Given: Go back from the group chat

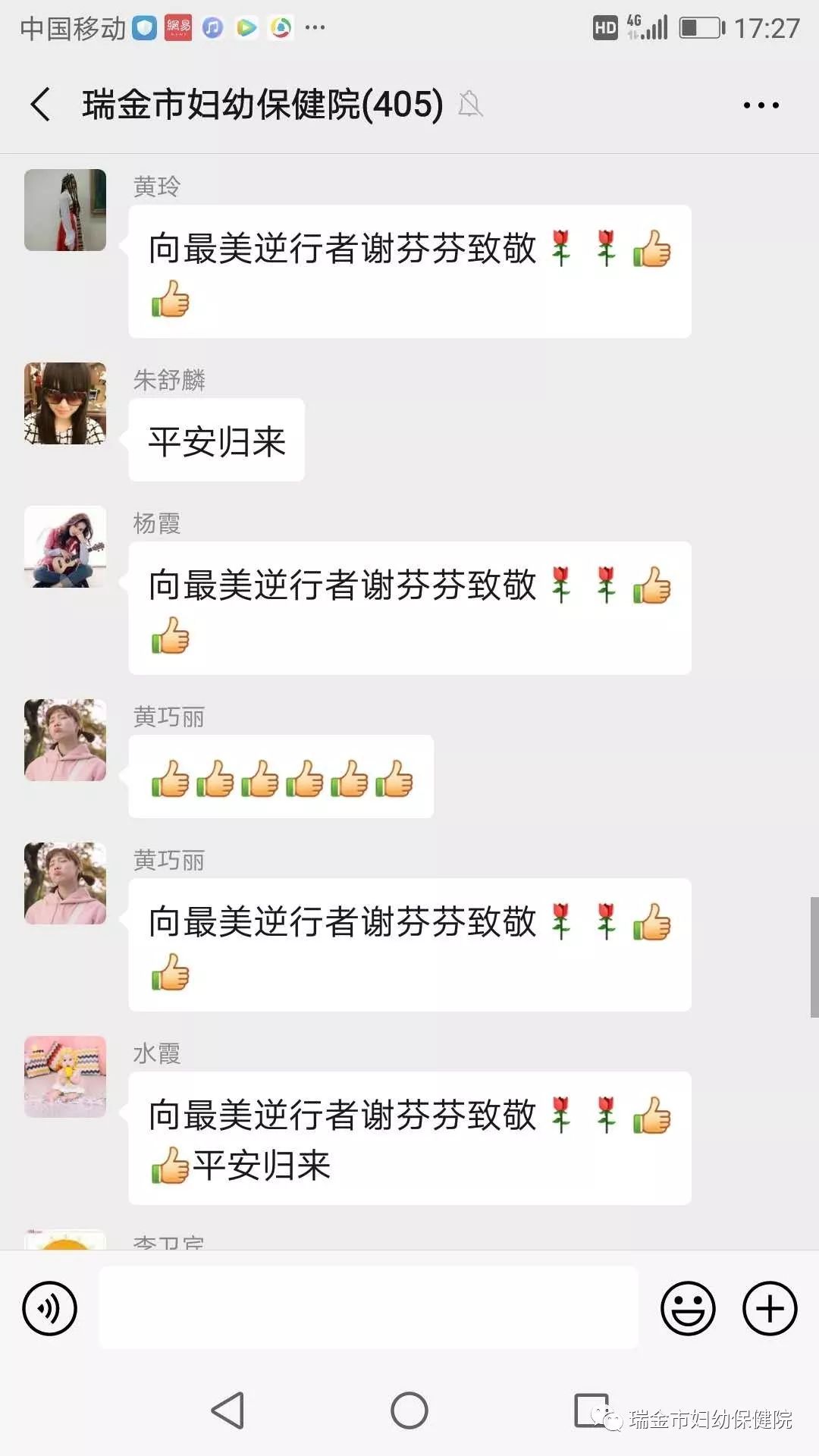Looking at the screenshot, I should (x=41, y=105).
